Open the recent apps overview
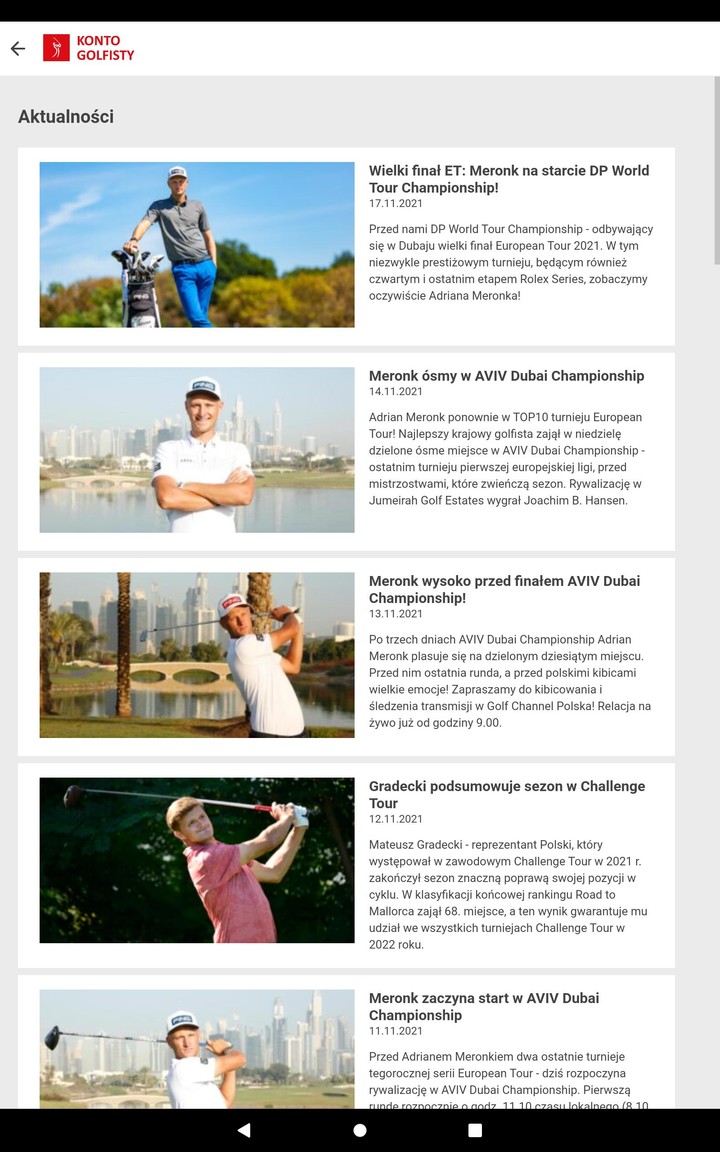Viewport: 720px width, 1152px height. click(x=475, y=1130)
